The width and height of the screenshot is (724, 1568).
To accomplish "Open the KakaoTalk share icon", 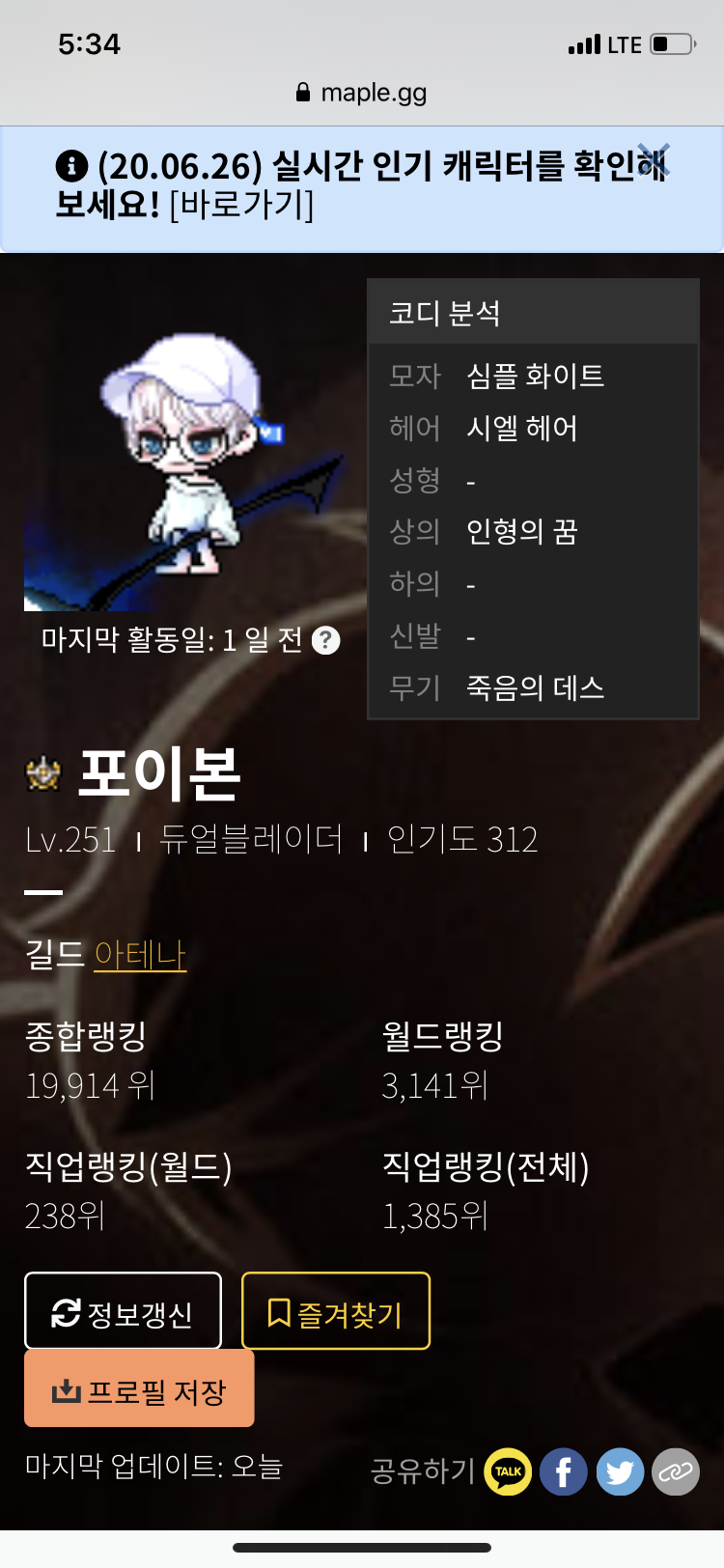I will [x=506, y=1472].
